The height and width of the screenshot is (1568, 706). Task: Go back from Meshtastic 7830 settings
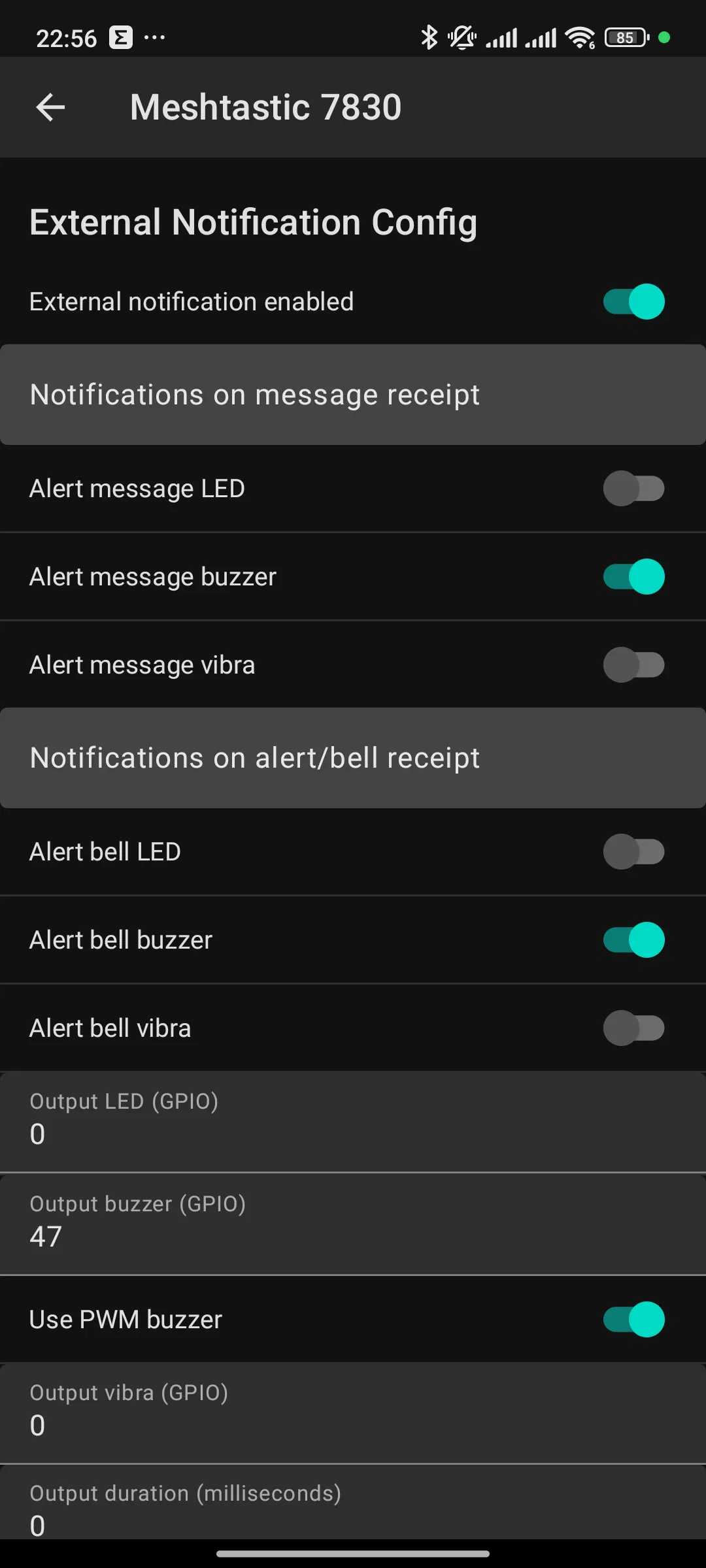pyautogui.click(x=50, y=107)
